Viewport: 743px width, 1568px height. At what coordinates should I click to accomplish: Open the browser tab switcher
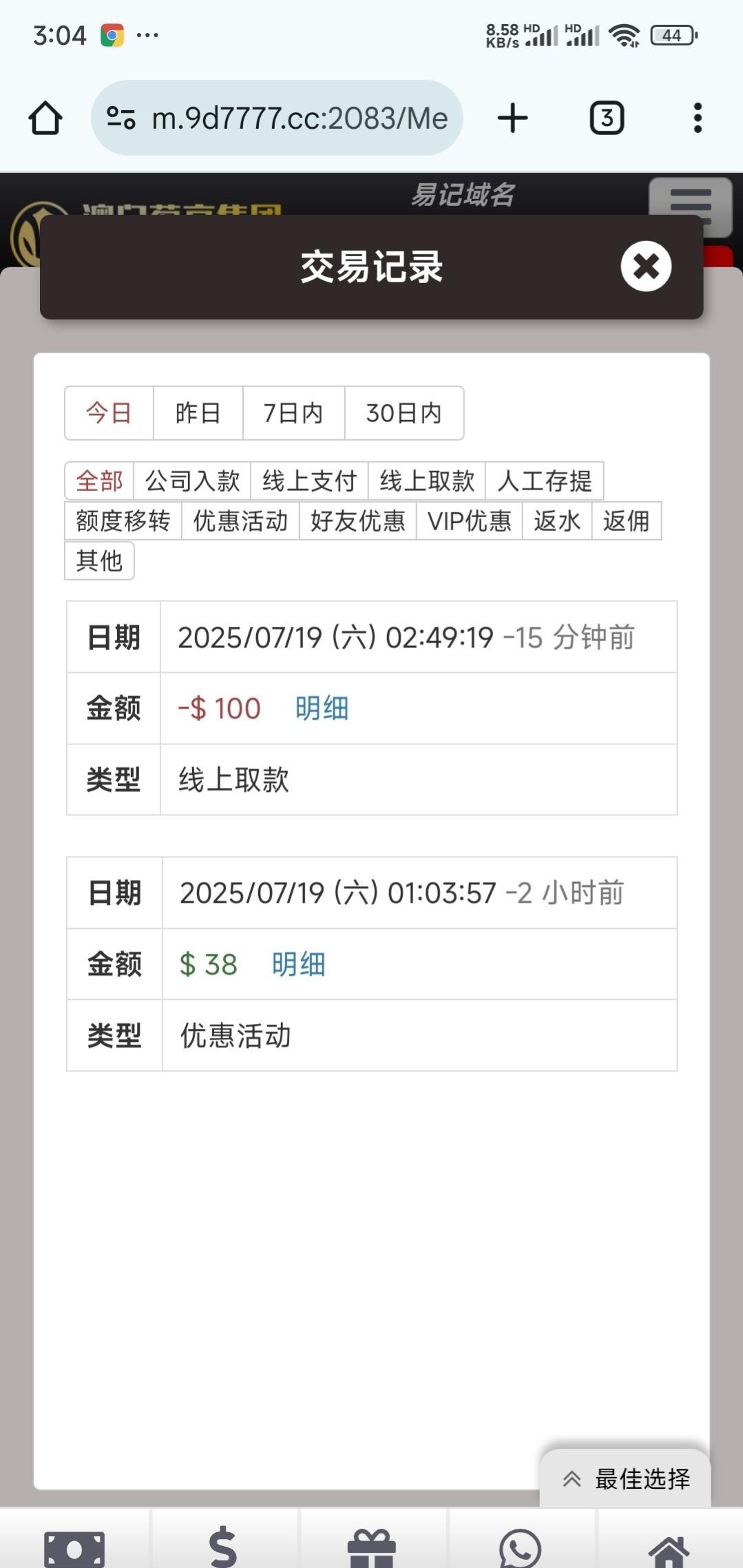click(607, 118)
